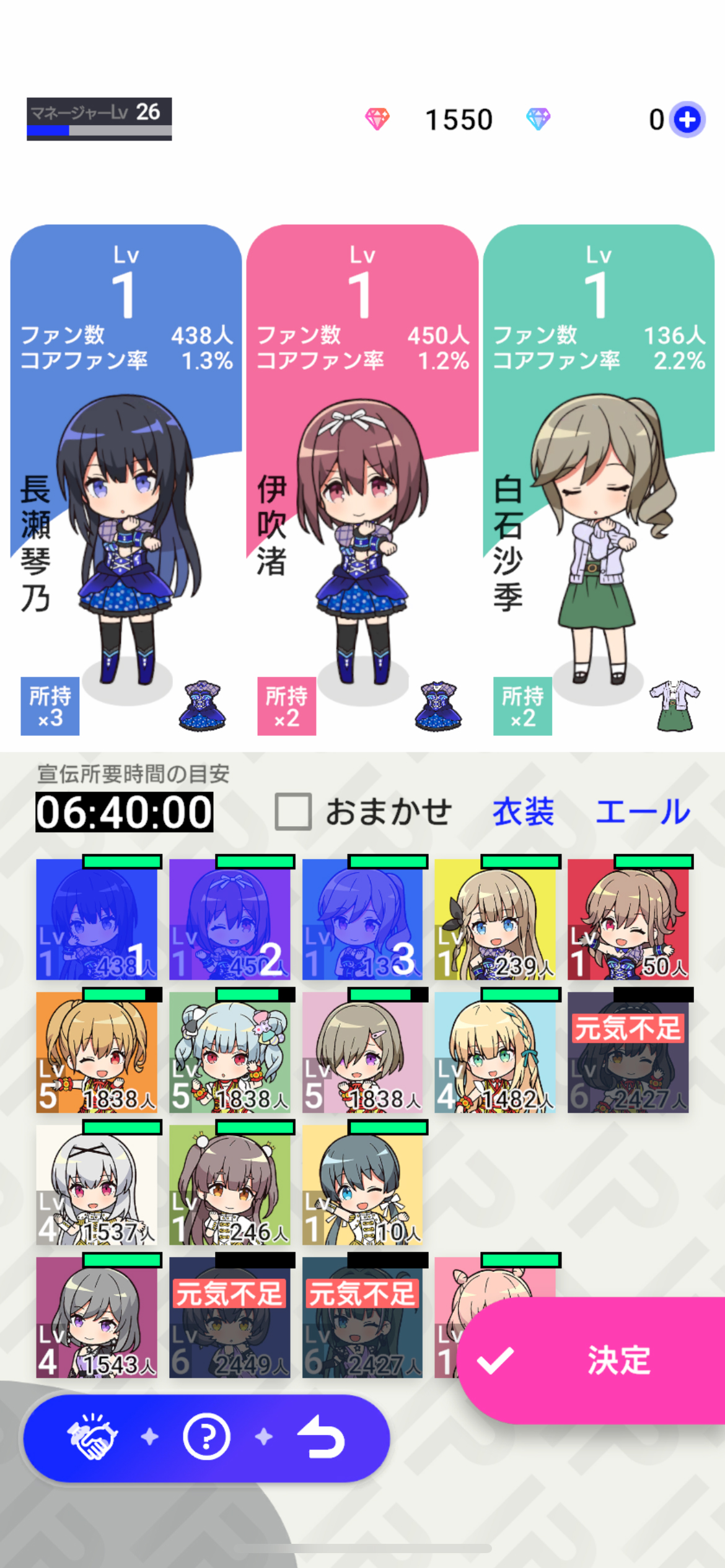This screenshot has width=725, height=1568.
Task: Pick the idol tile with 1537人 fans
Action: [x=97, y=1185]
